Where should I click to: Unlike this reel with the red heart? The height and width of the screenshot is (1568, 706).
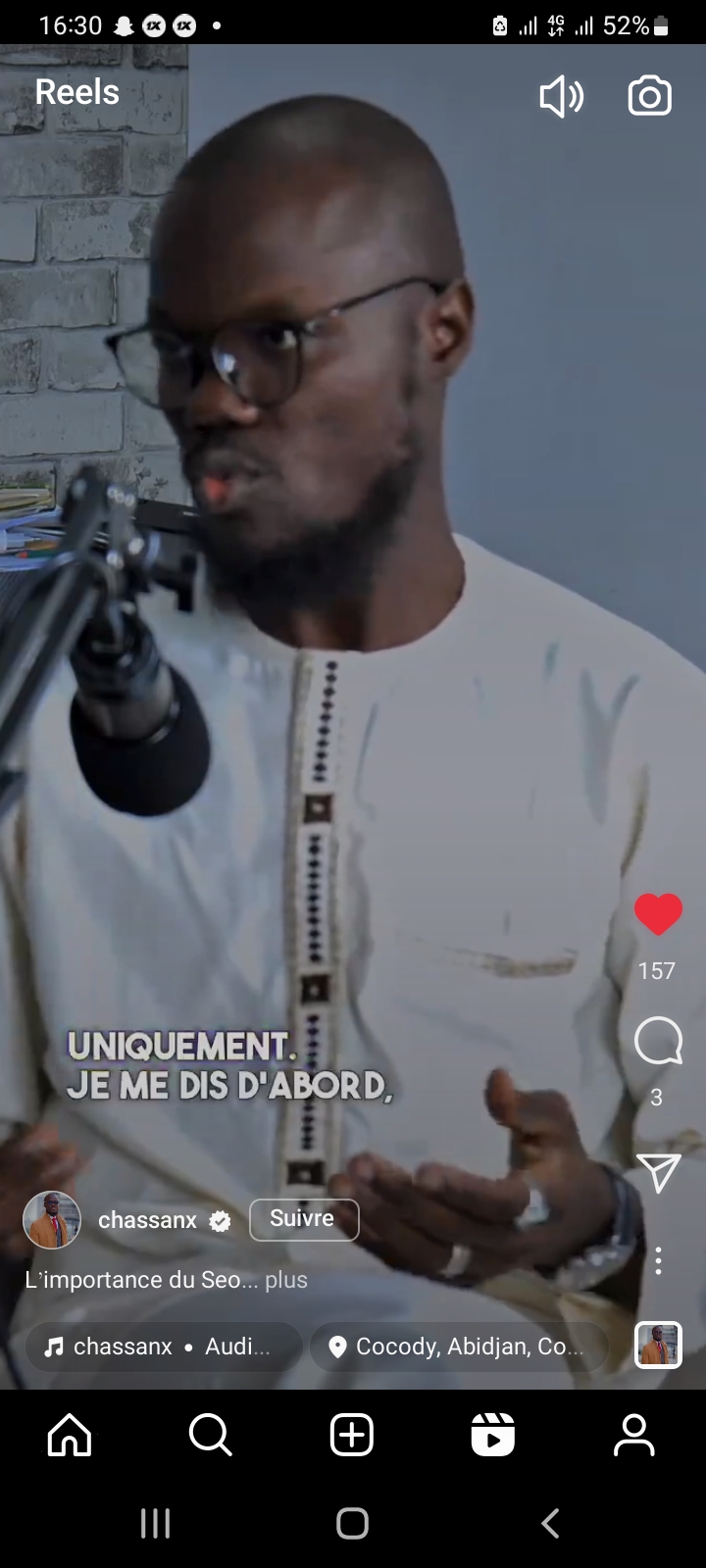click(x=657, y=914)
